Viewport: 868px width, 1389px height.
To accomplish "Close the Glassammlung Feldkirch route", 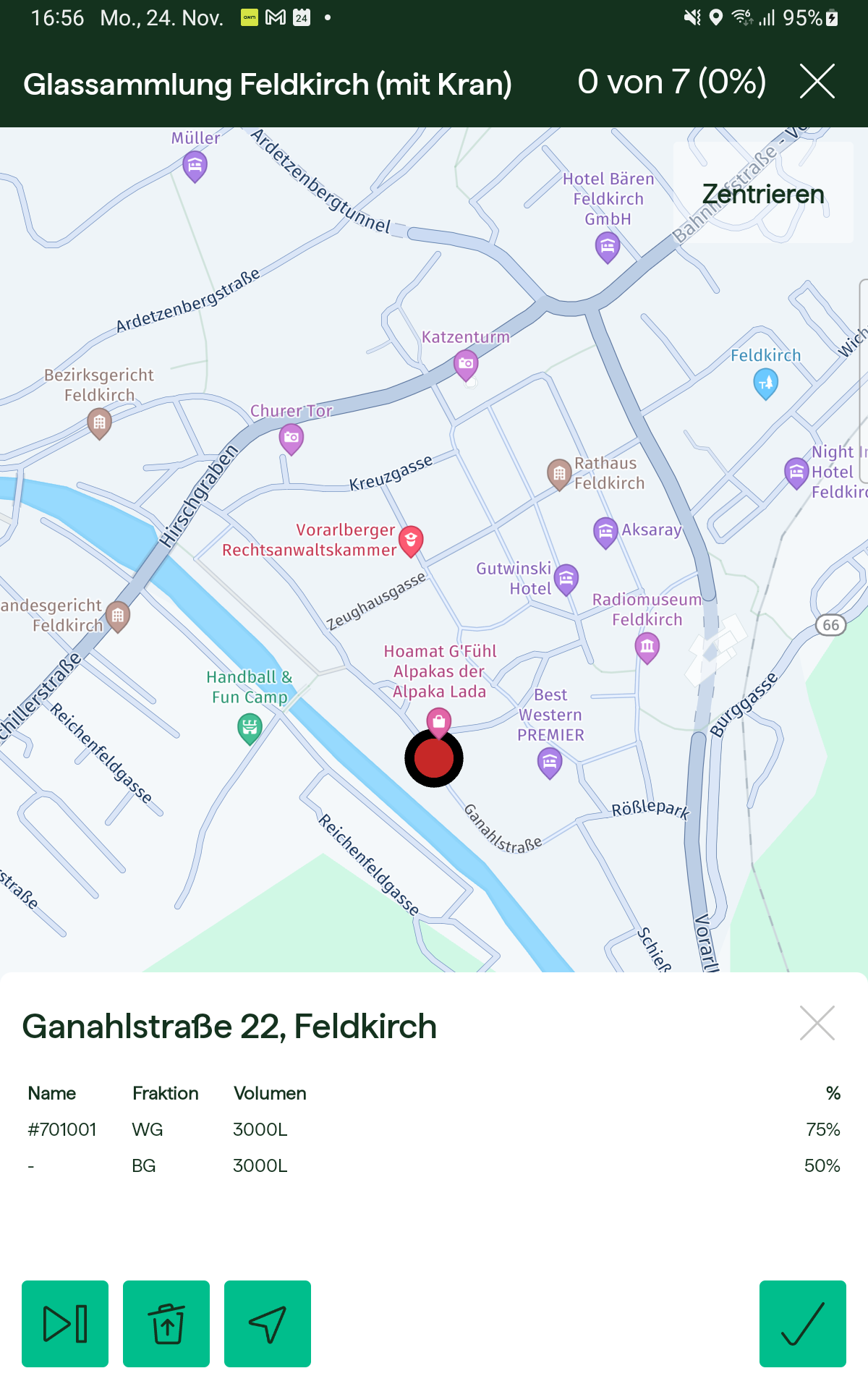I will point(817,81).
